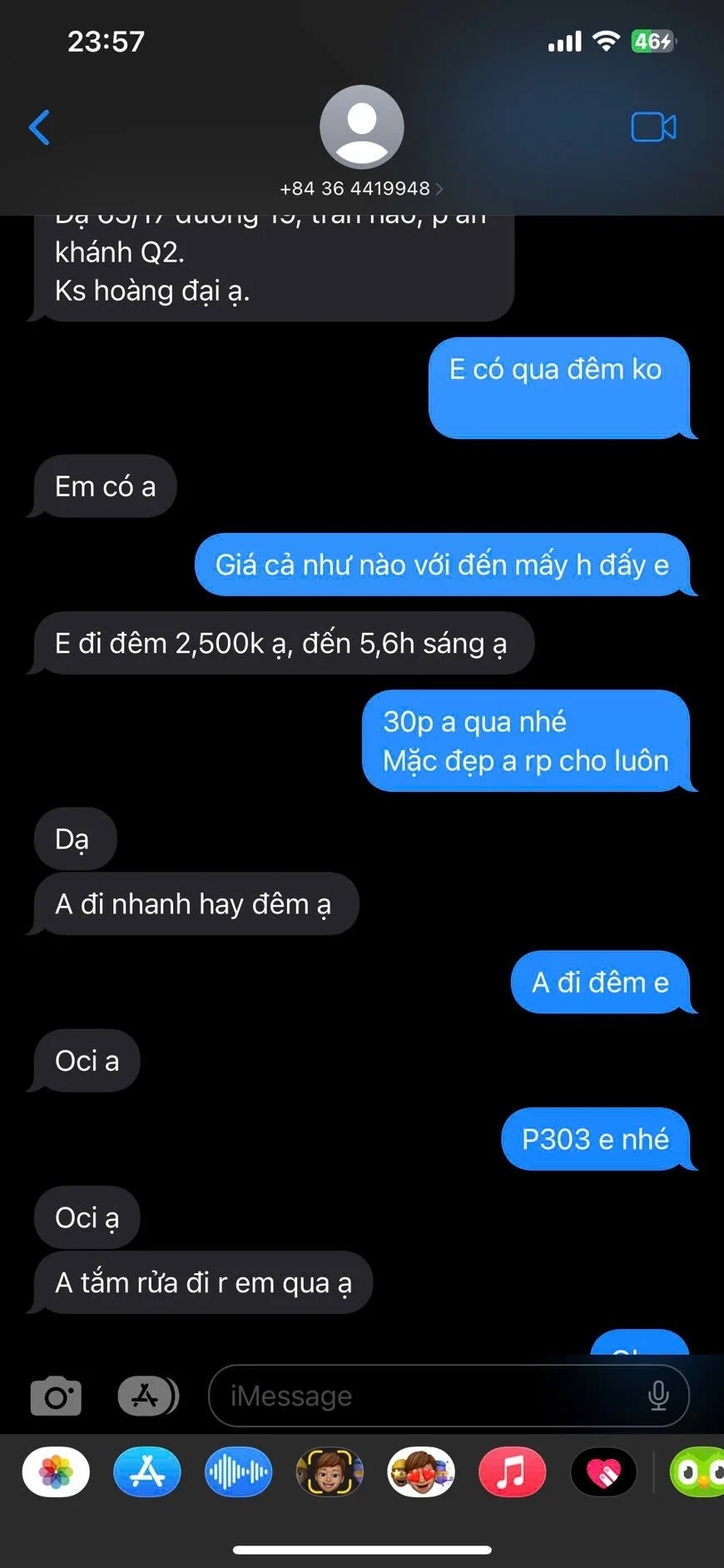Record an audio message with the microphone

658,1396
